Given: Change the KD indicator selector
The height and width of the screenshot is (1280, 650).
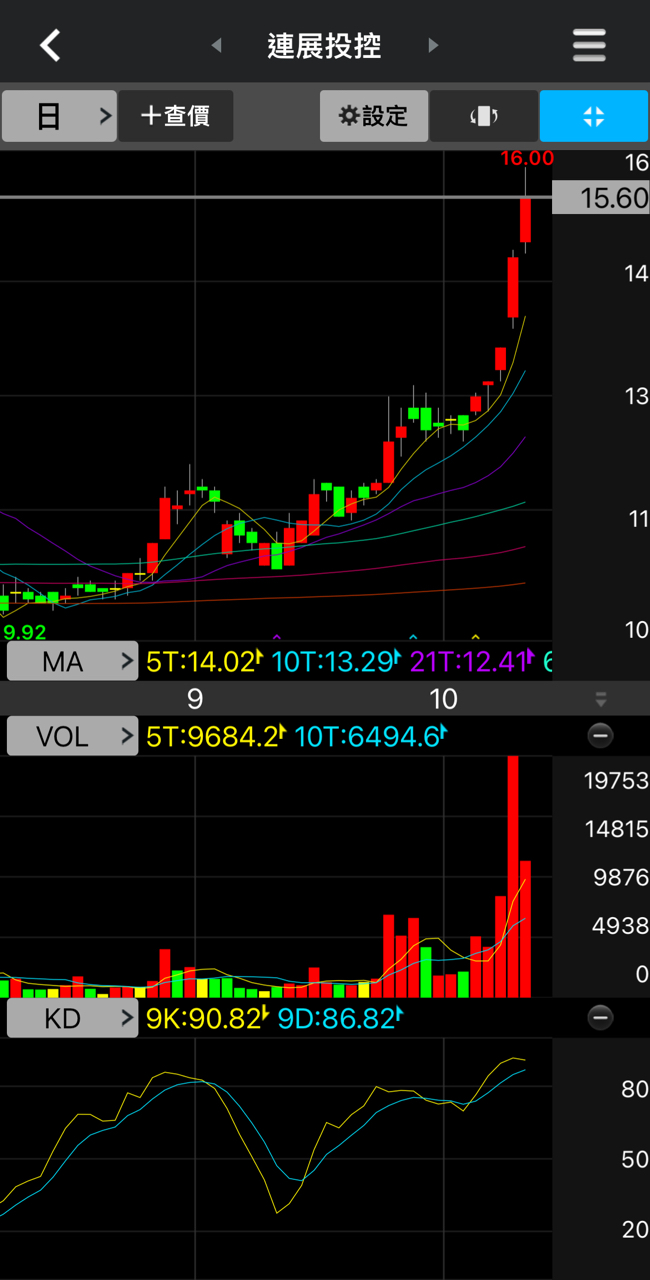Looking at the screenshot, I should tap(72, 1019).
